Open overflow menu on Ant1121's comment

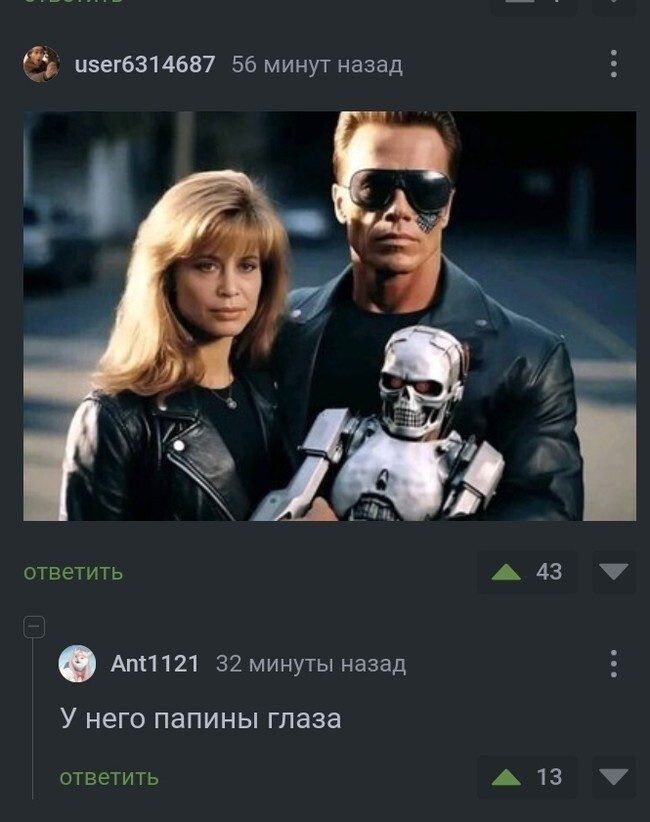coord(613,663)
